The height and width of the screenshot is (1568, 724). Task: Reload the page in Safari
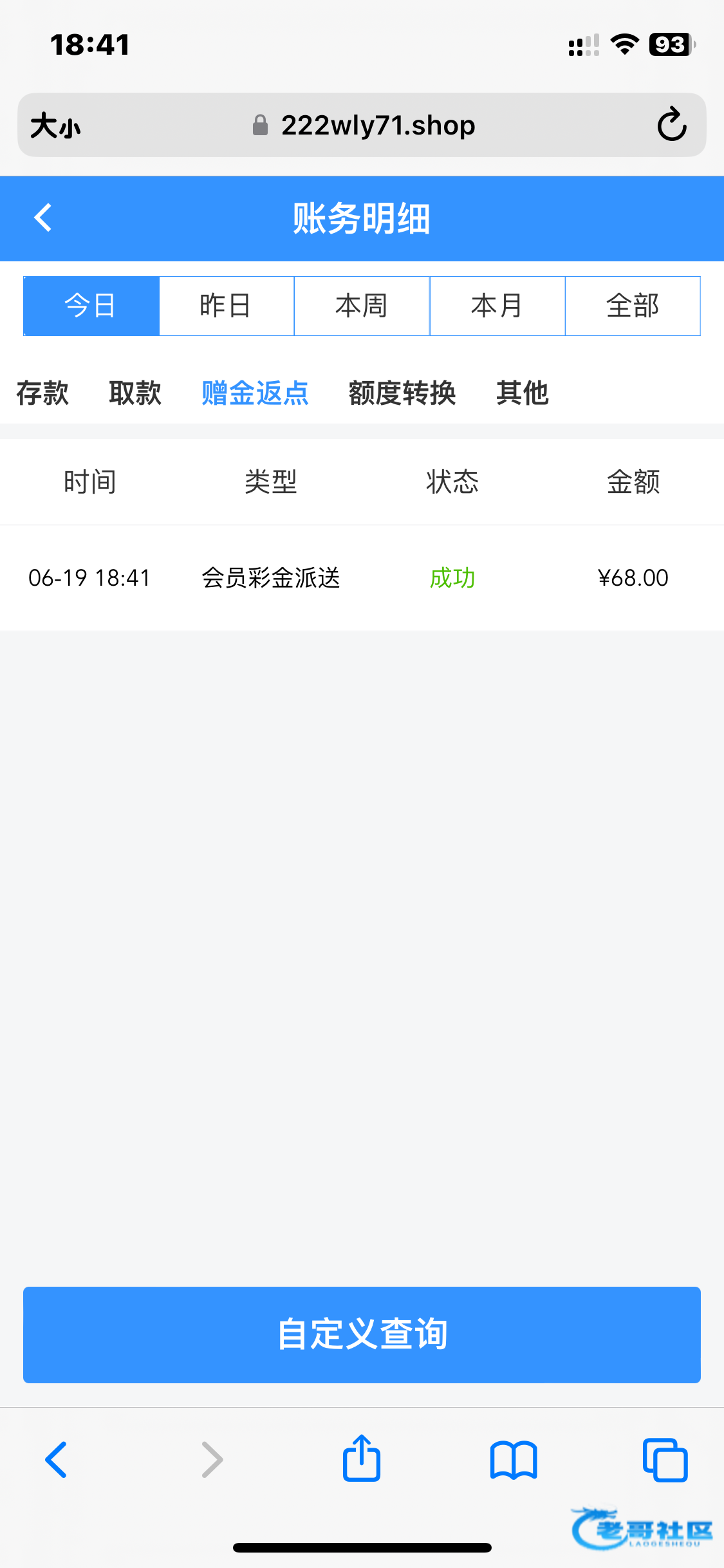pos(671,125)
